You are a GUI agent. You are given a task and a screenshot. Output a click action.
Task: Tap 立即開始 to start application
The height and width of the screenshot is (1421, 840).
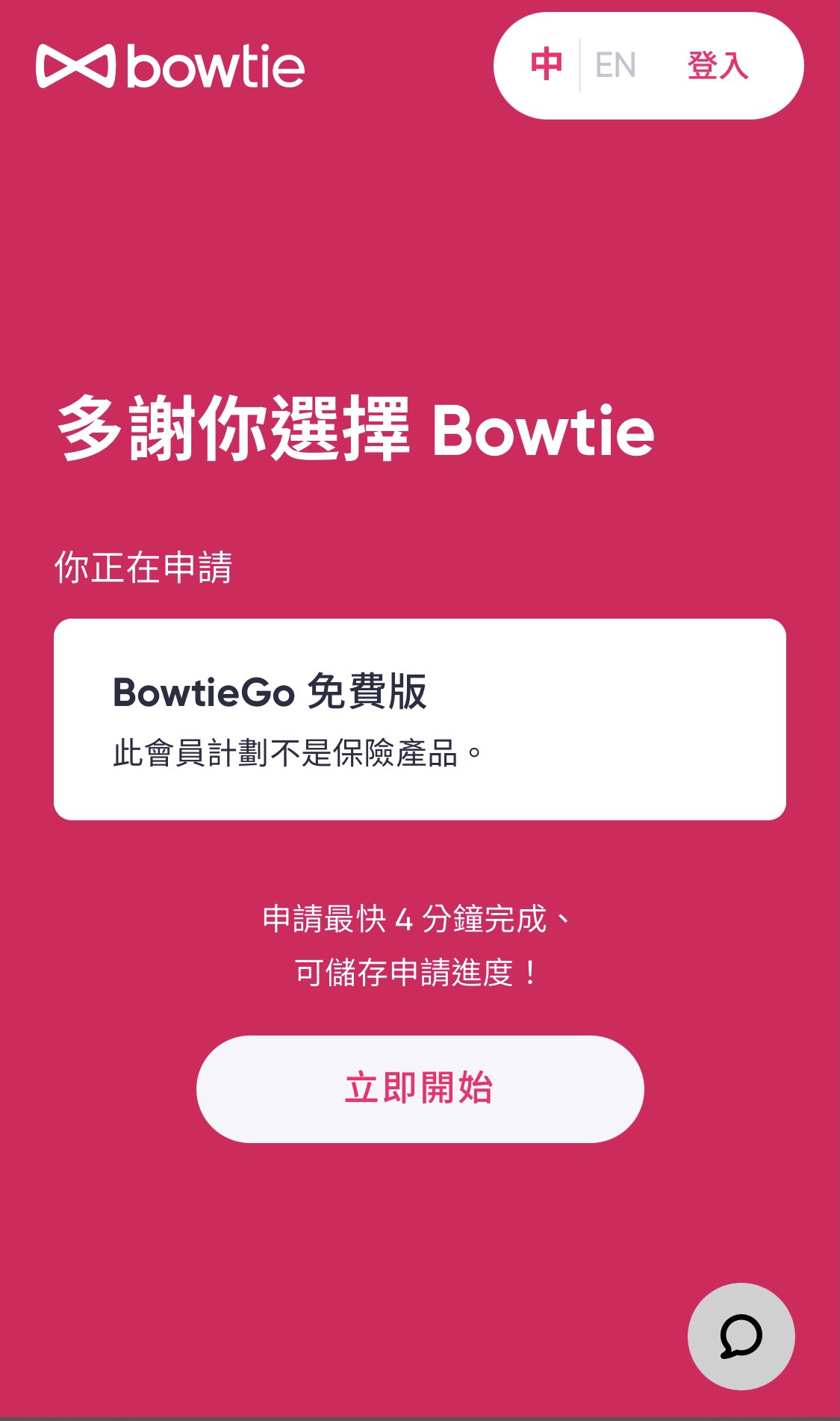tap(420, 1089)
